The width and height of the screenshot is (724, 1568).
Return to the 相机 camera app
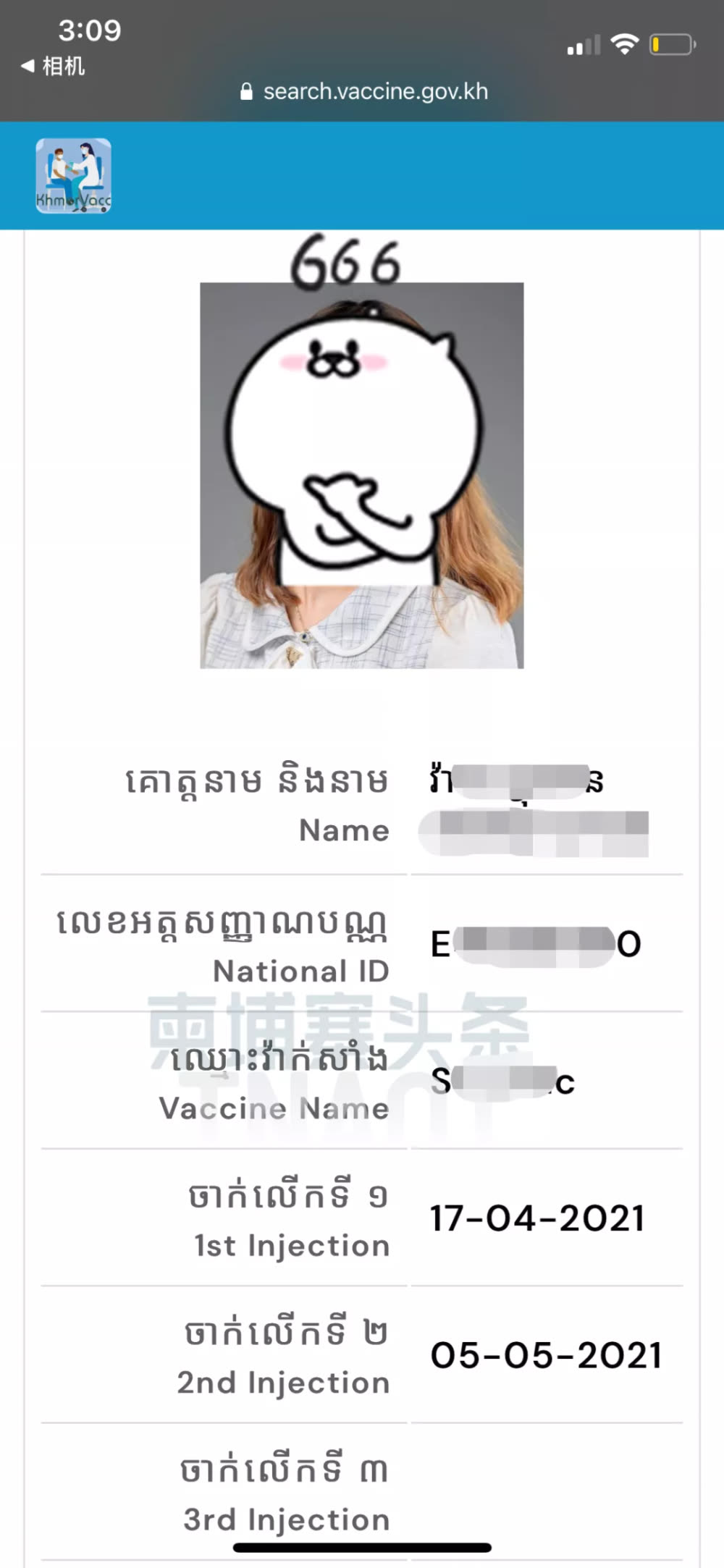click(x=54, y=67)
